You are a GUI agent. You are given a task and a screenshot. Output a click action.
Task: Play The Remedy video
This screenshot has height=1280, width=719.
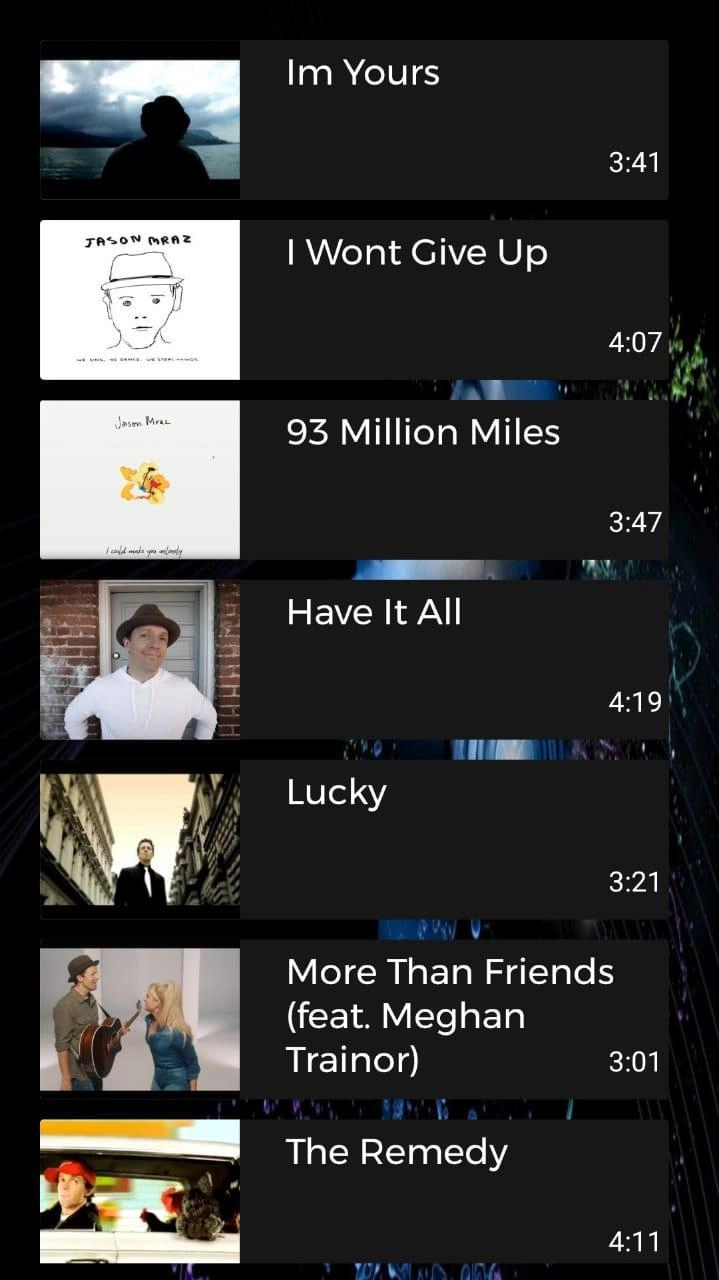coord(354,1192)
